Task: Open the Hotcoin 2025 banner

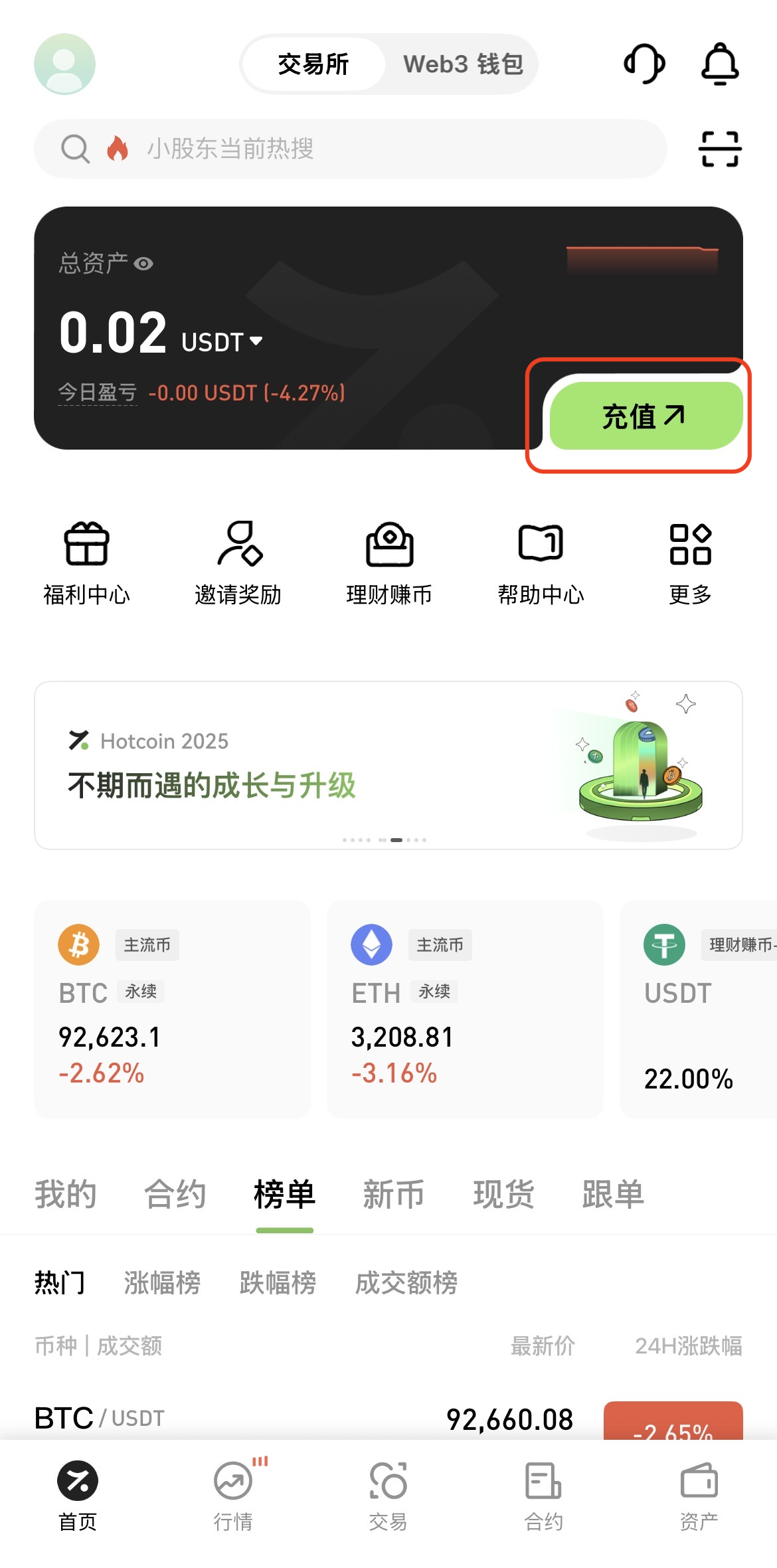Action: click(x=388, y=765)
